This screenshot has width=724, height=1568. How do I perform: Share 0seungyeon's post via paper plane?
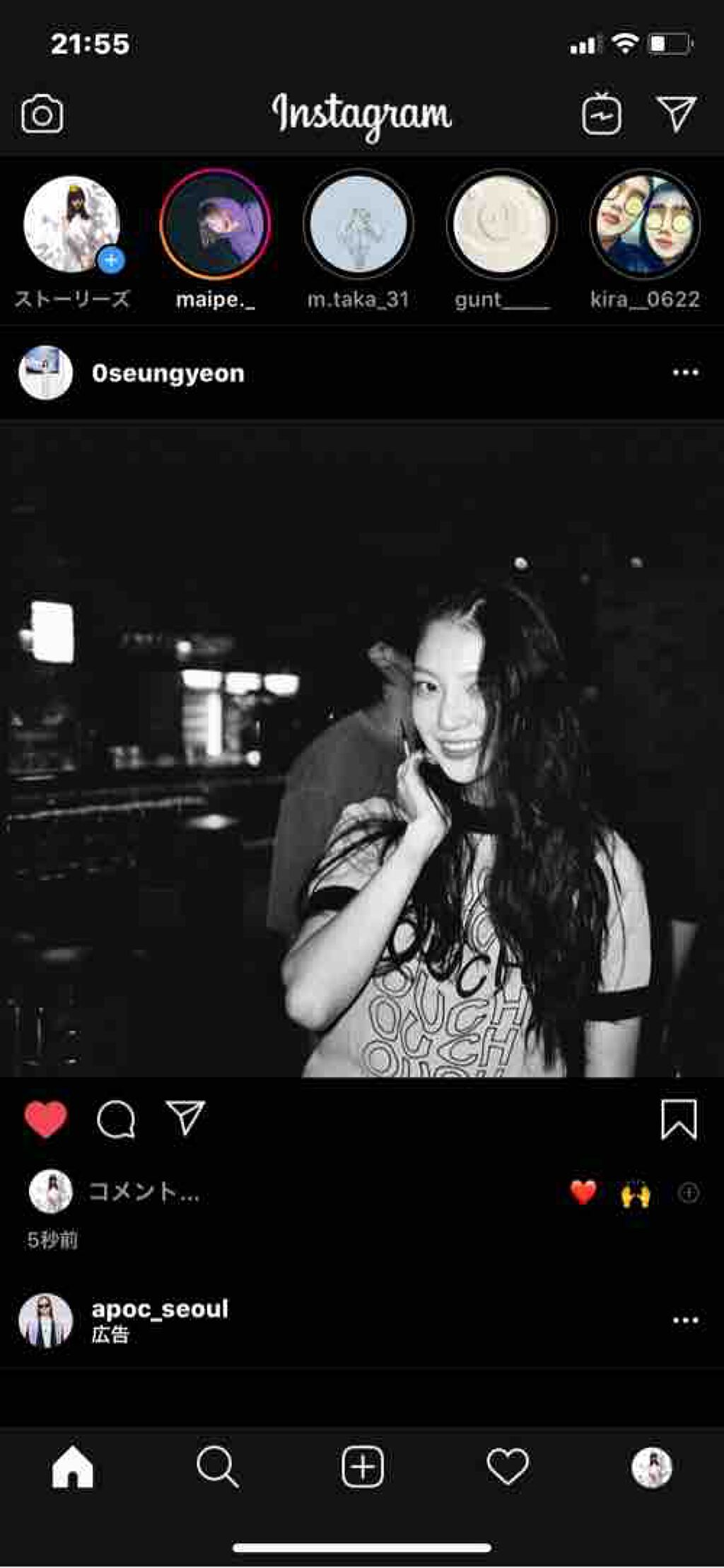coord(185,1118)
